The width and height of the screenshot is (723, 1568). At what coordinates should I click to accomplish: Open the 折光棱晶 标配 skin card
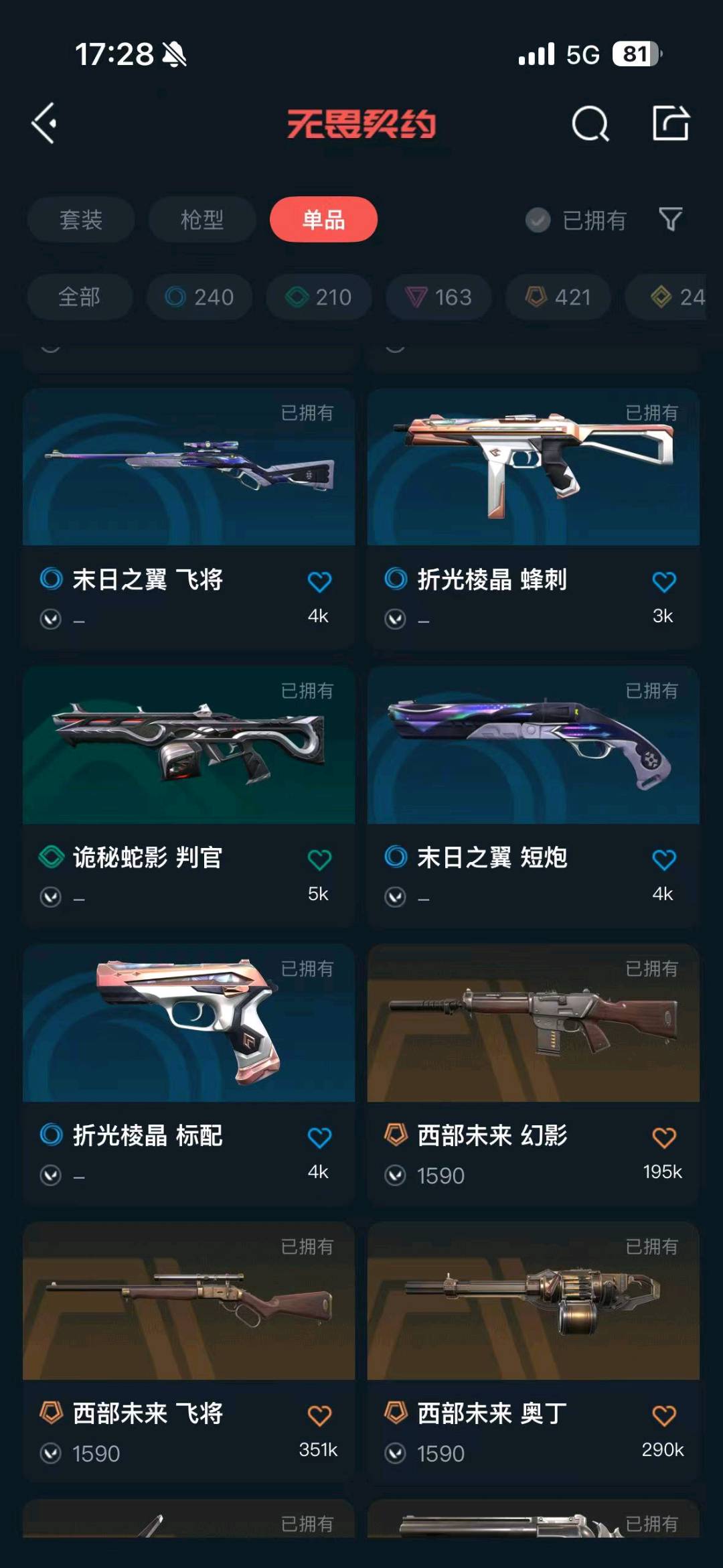tap(189, 1074)
